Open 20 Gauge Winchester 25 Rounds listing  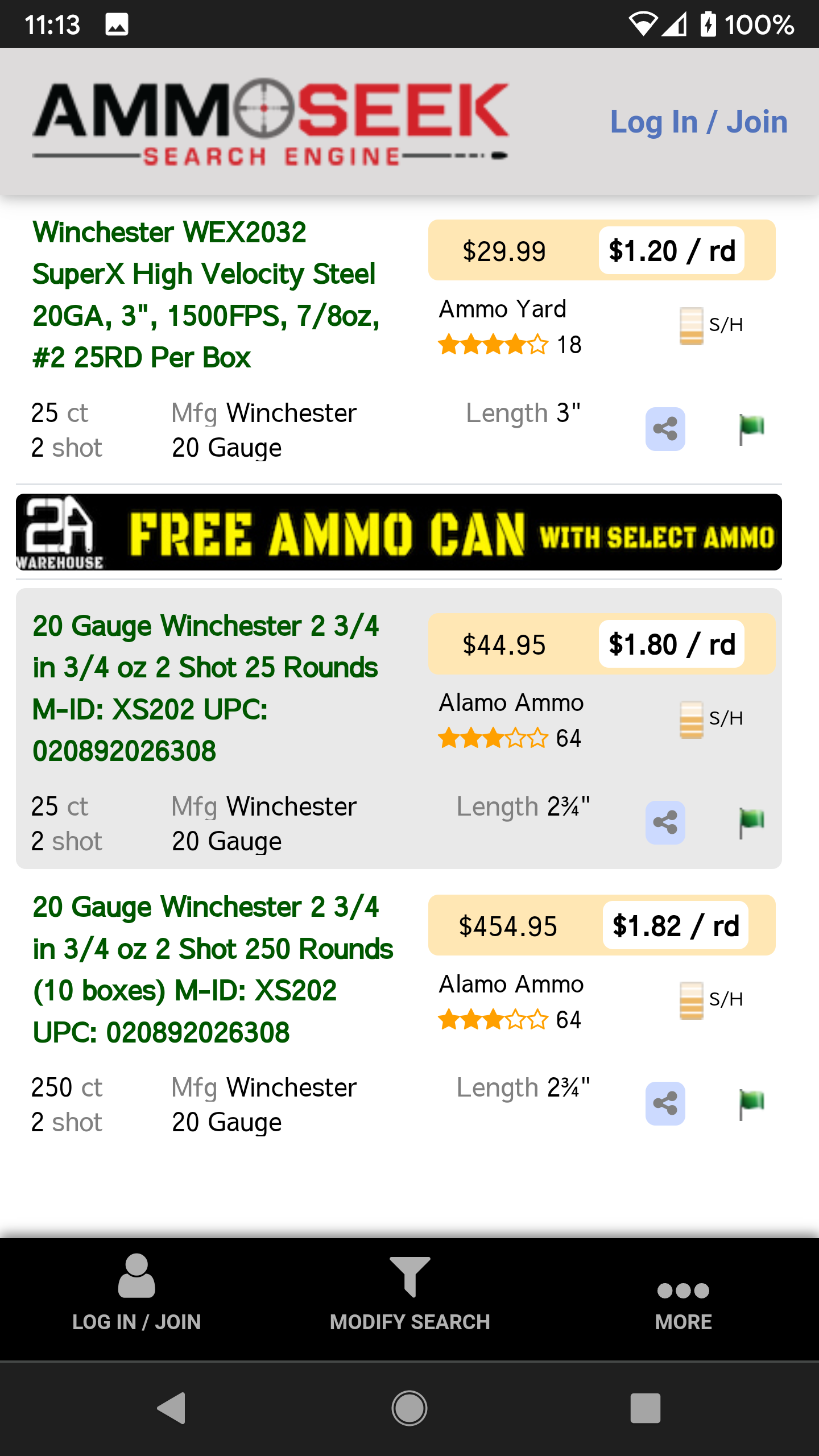[206, 688]
